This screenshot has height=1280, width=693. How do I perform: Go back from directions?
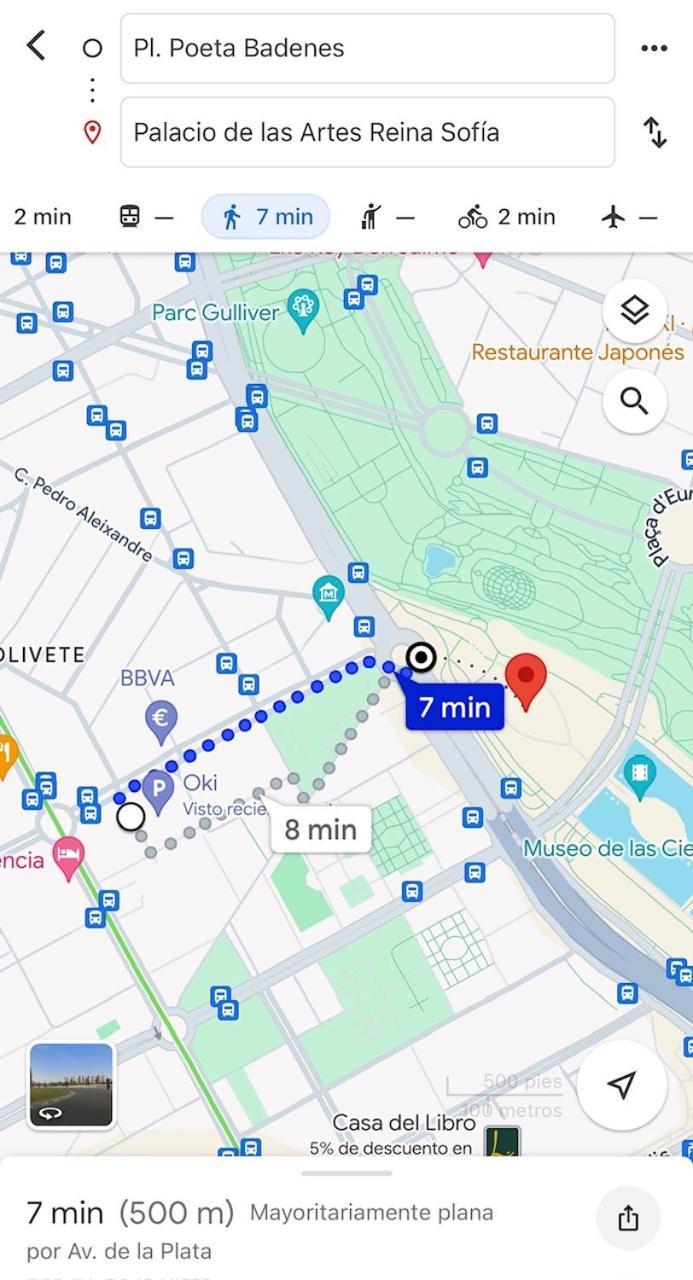36,46
